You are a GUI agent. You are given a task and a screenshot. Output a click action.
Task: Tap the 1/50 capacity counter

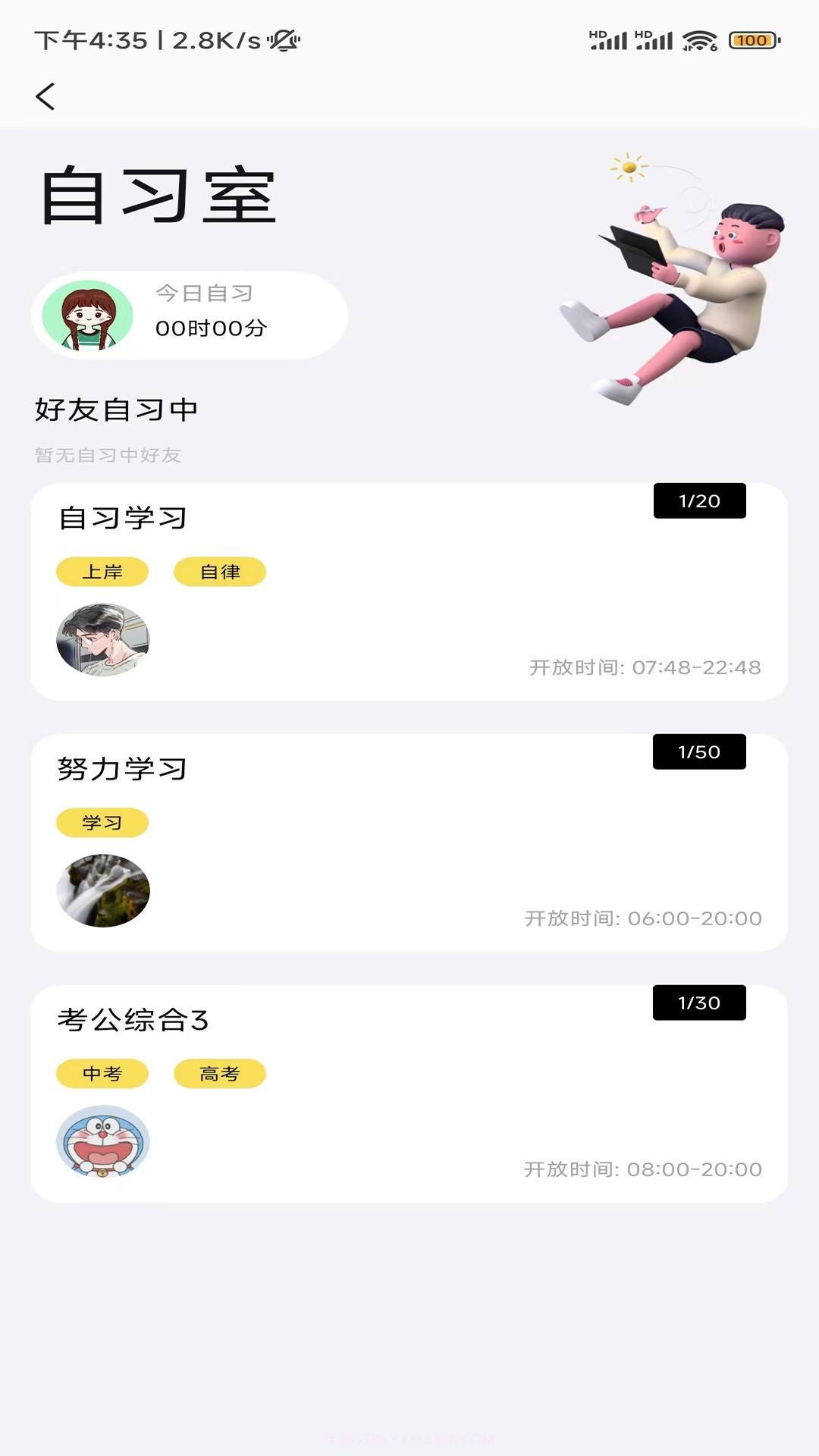[699, 752]
